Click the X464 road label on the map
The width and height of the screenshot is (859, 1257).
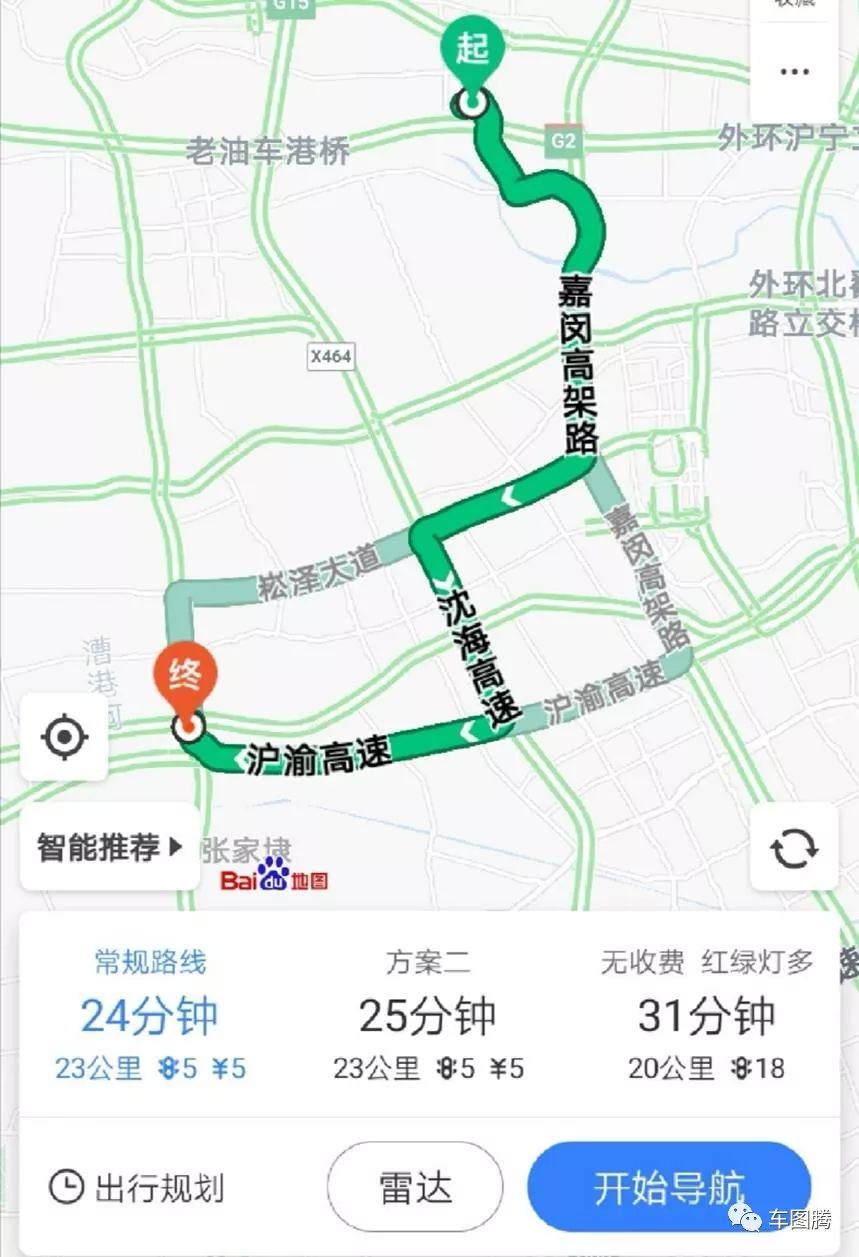click(x=331, y=357)
